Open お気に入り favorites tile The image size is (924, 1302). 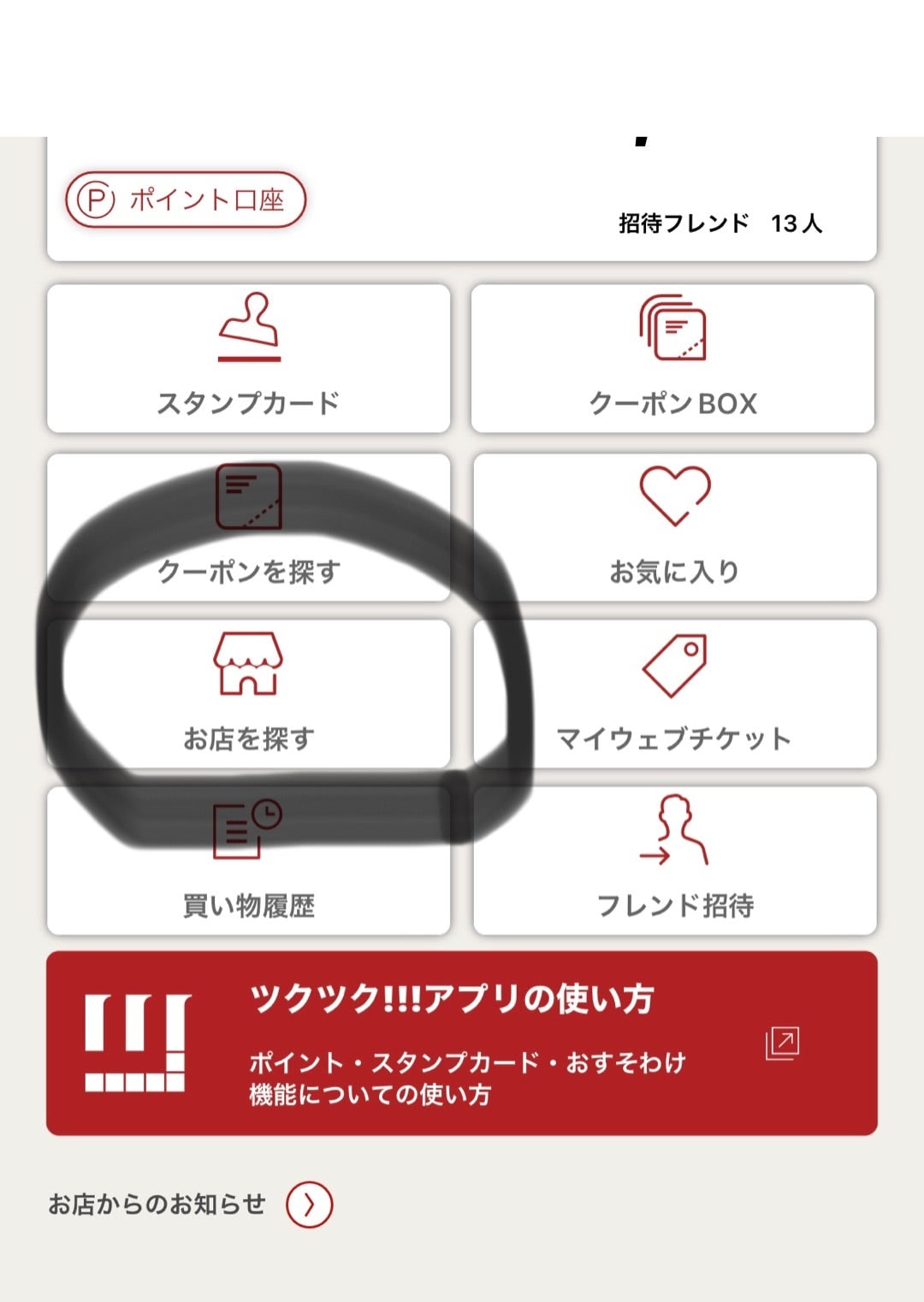674,526
